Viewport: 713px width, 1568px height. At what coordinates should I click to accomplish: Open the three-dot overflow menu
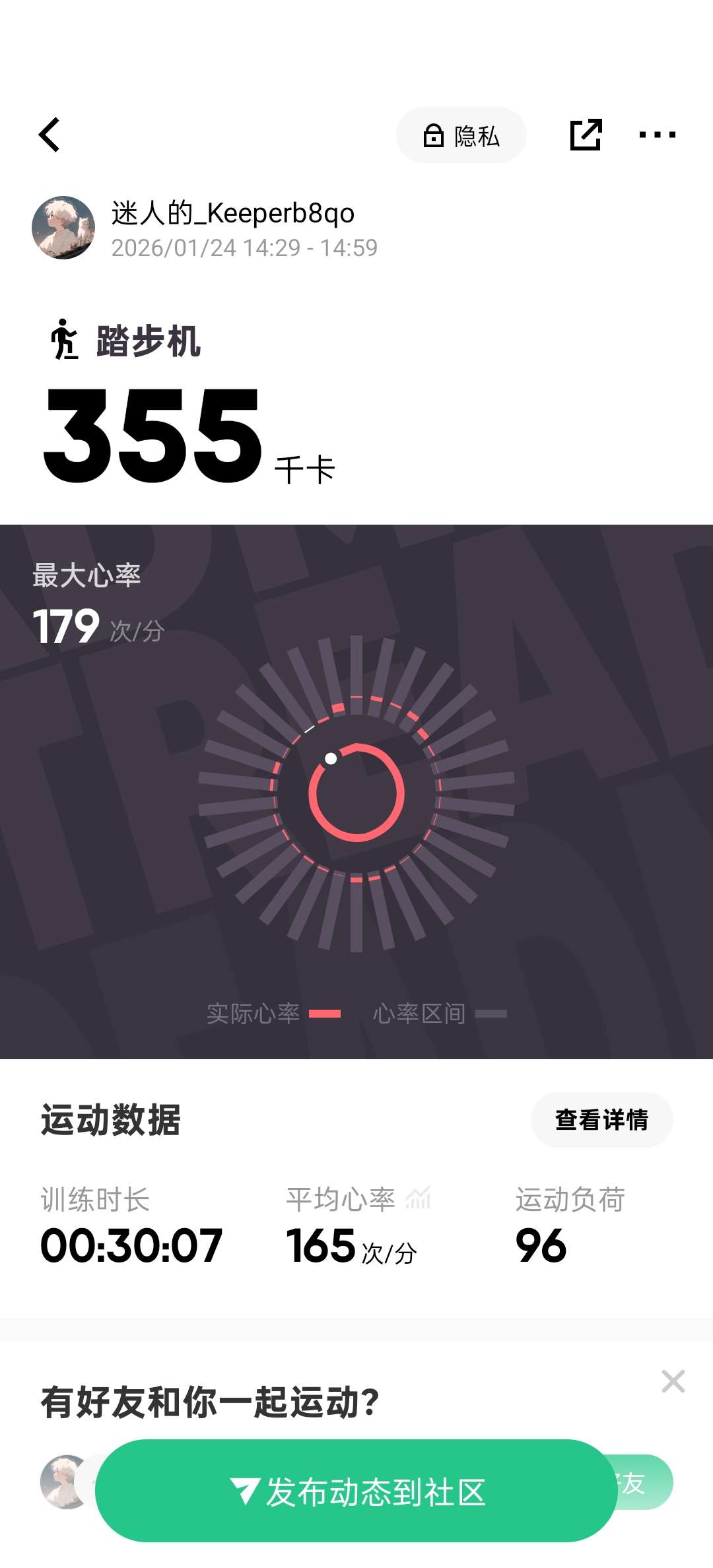pyautogui.click(x=657, y=135)
